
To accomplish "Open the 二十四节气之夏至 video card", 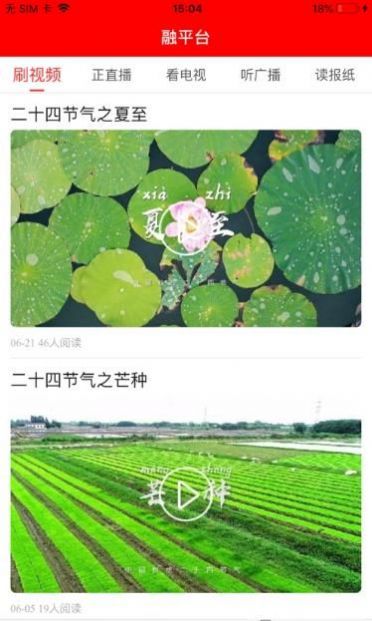I will pos(186,228).
